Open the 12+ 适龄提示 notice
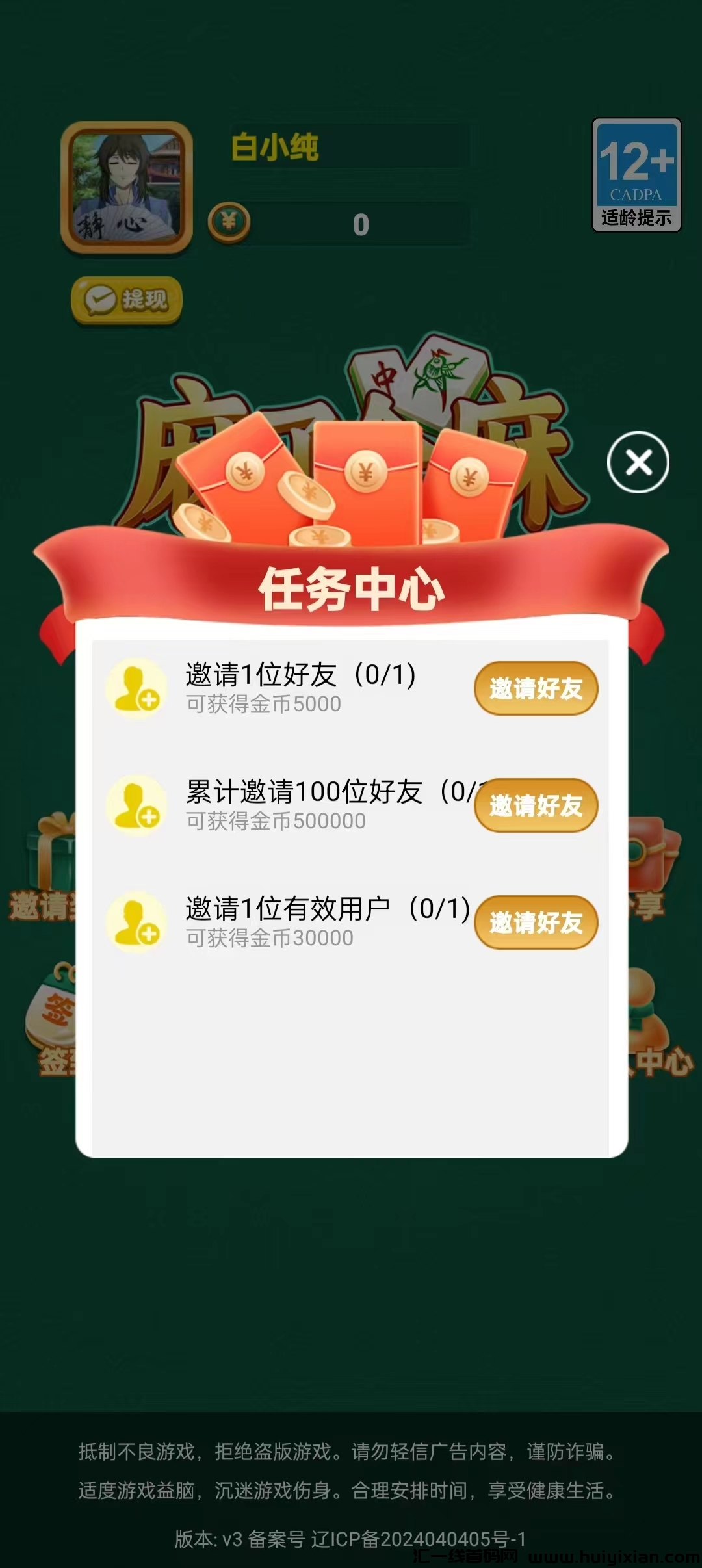702x1568 pixels. 636,175
